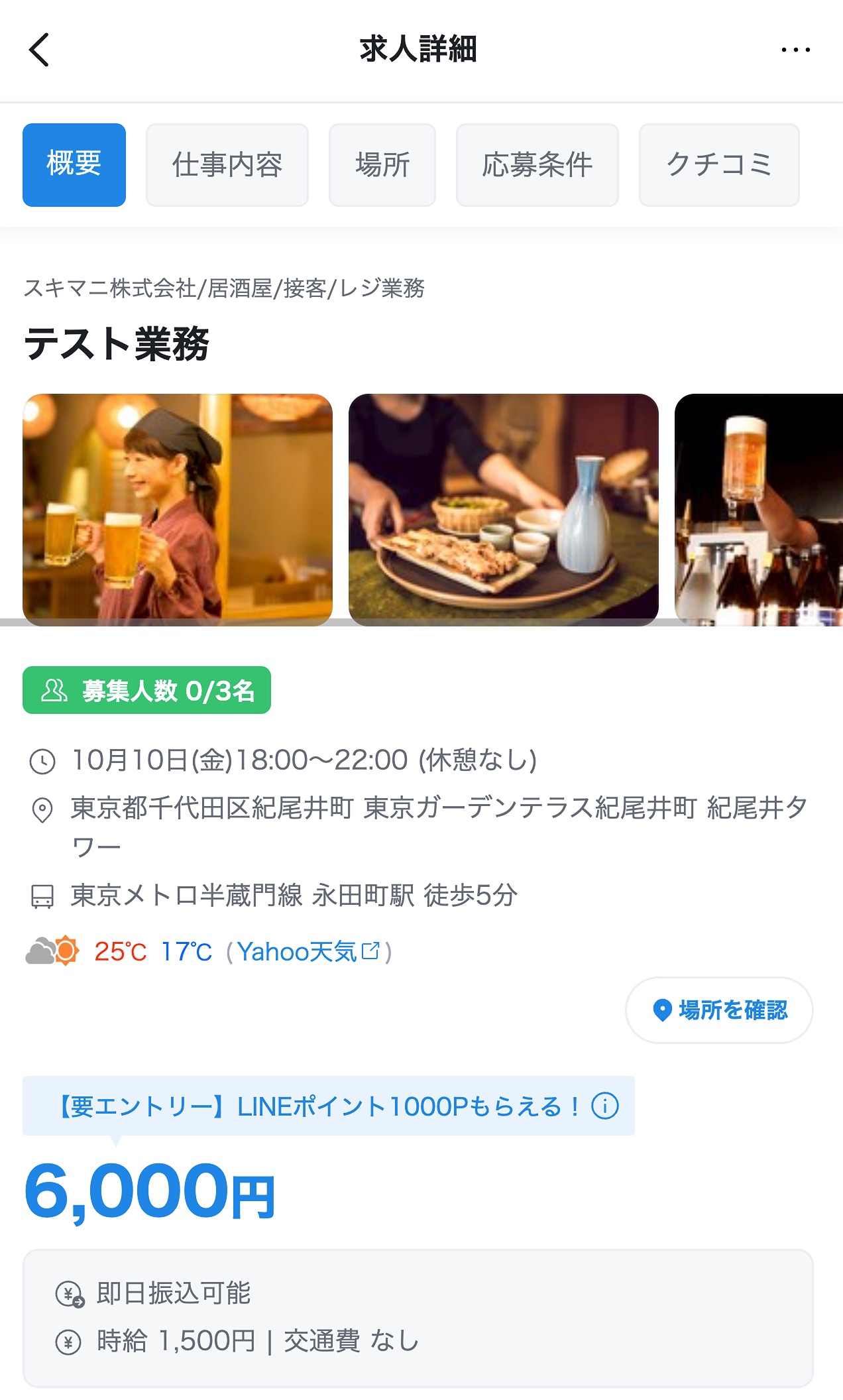Viewport: 843px width, 1400px height.
Task: Tap the 場所を確認 button
Action: (x=718, y=1010)
